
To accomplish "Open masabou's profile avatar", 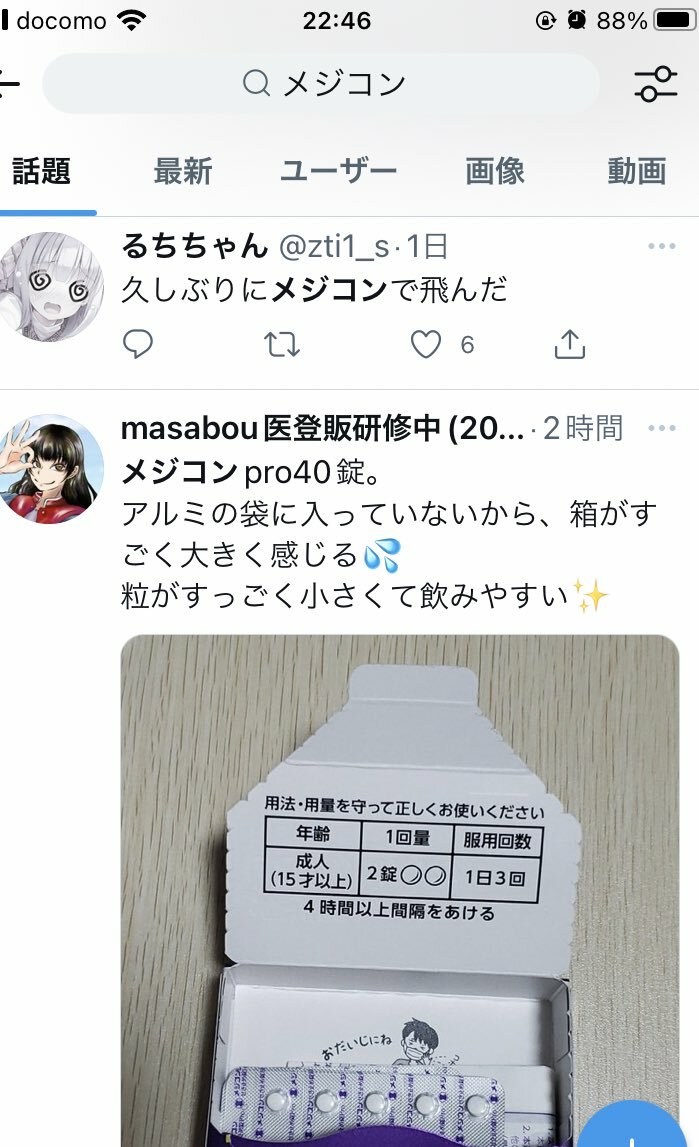I will 50,468.
